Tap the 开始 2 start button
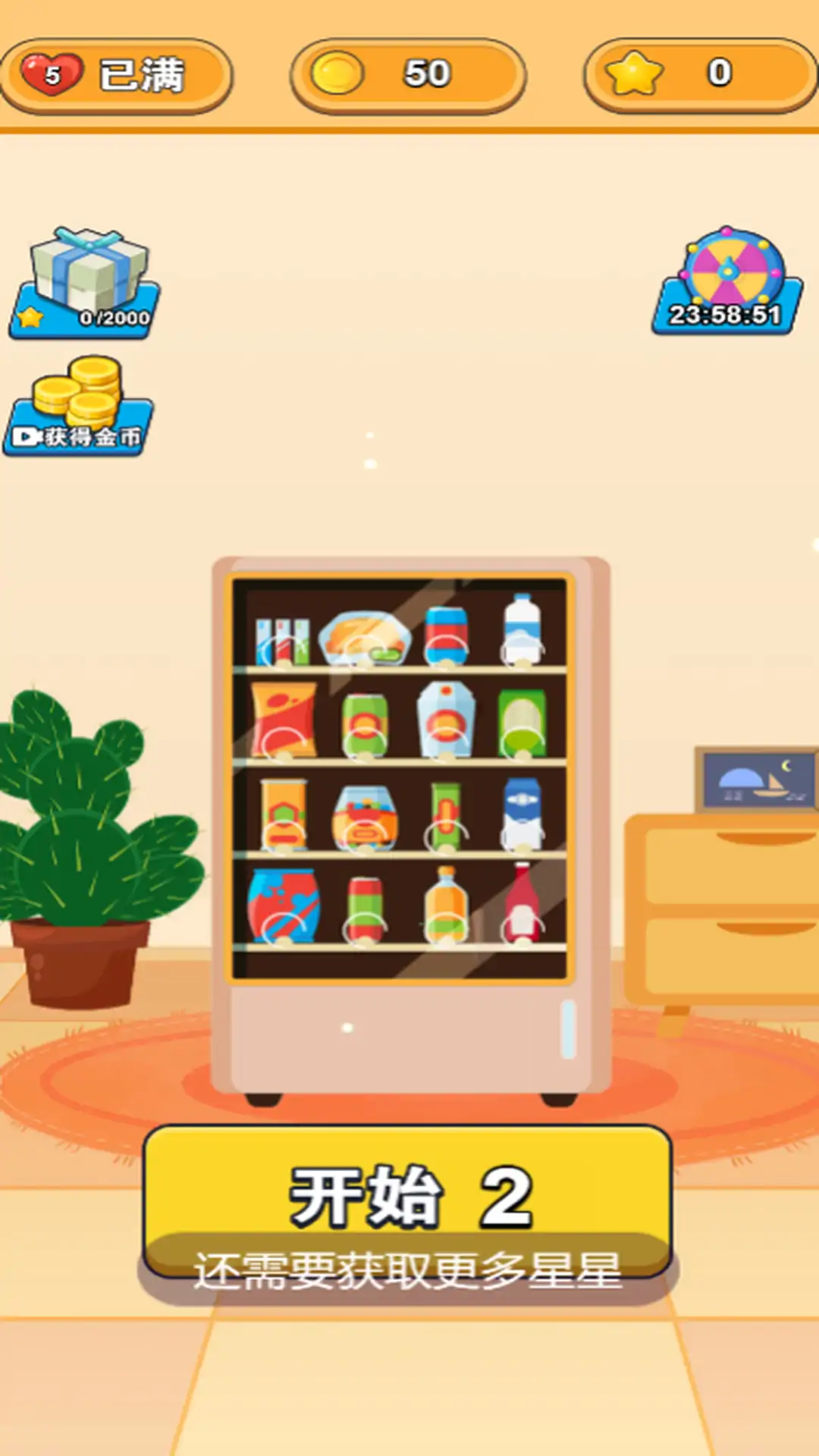The width and height of the screenshot is (819, 1456). pos(408,1206)
